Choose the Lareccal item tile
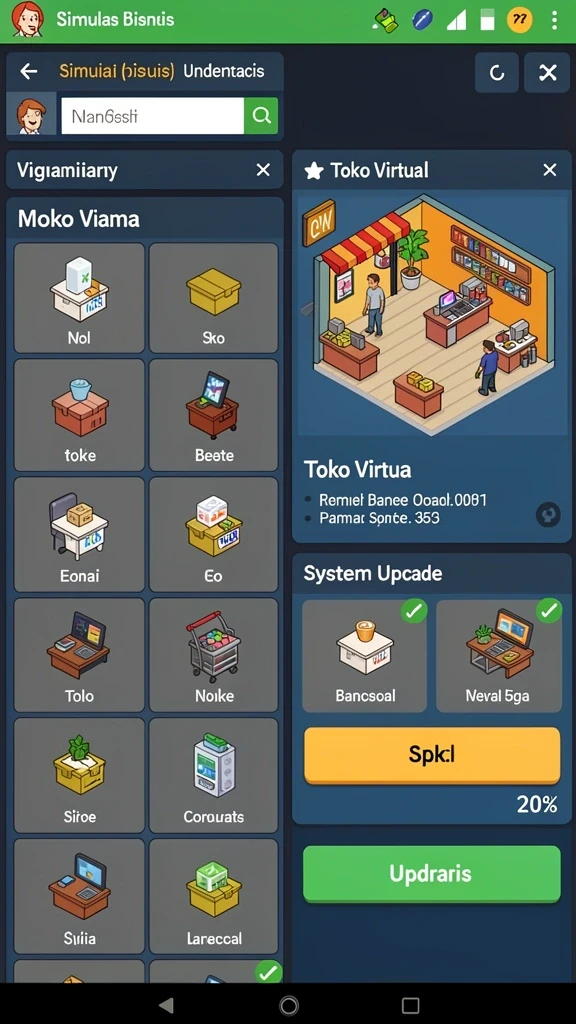 coord(214,896)
